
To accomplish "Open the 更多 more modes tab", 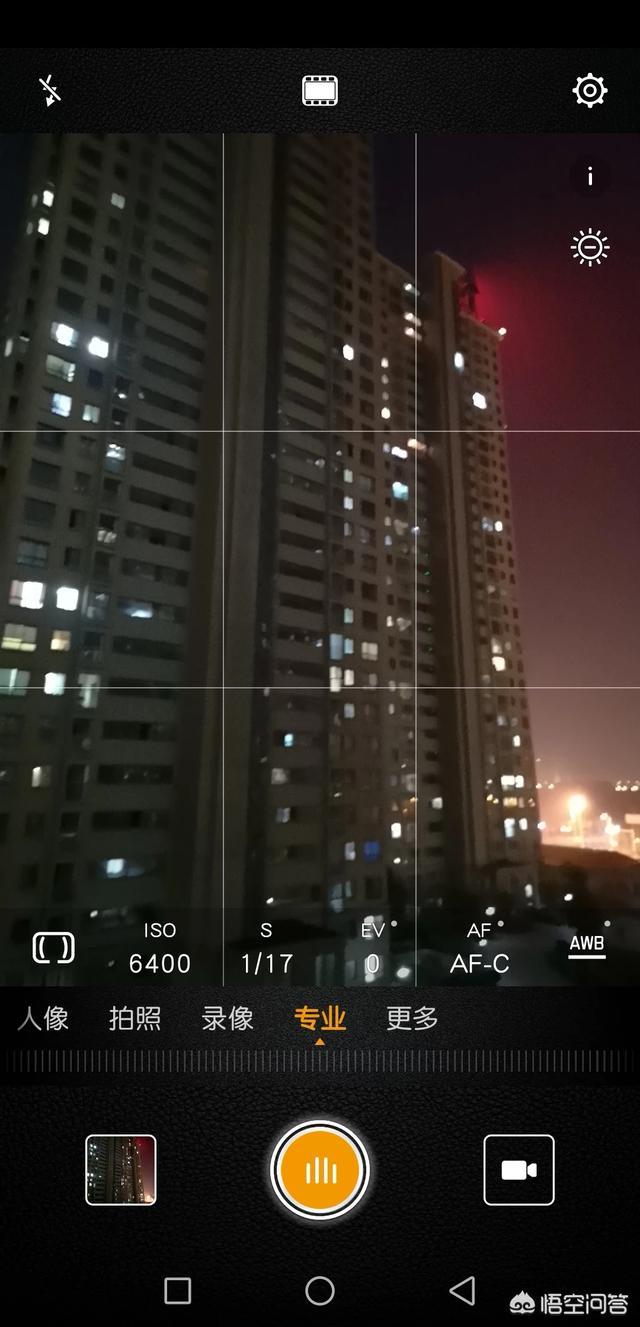I will coord(412,1019).
